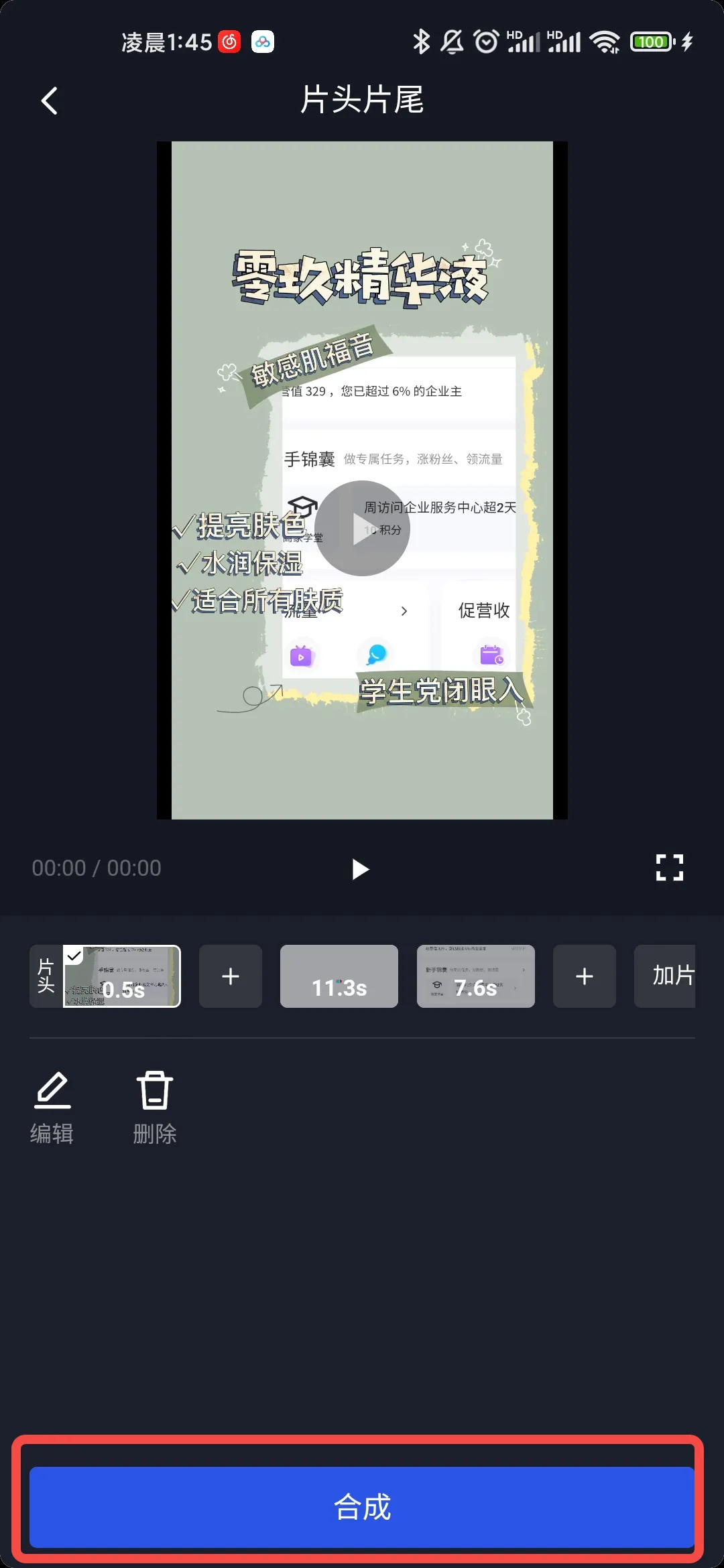
Task: Play video using the control under the preview
Action: point(360,869)
